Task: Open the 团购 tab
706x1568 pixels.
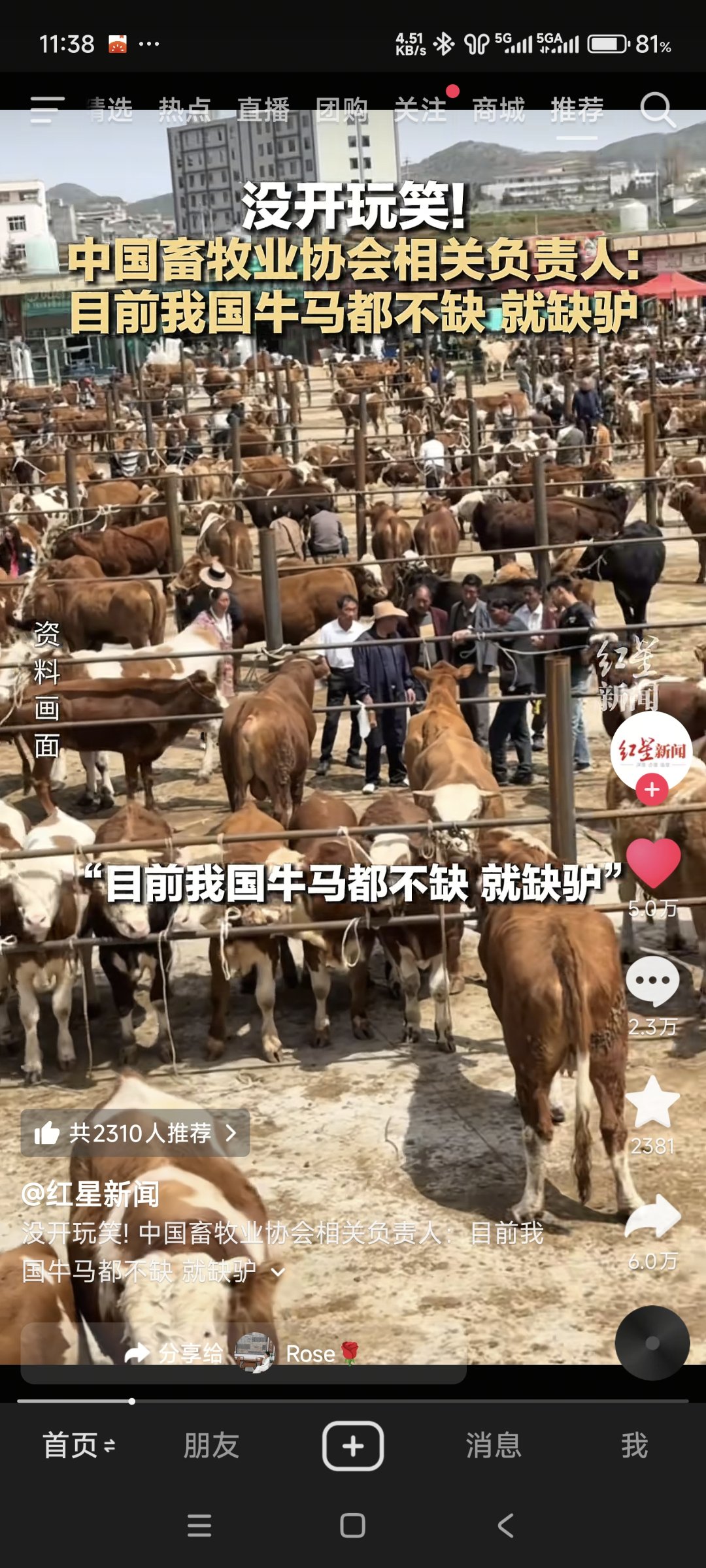Action: point(341,109)
